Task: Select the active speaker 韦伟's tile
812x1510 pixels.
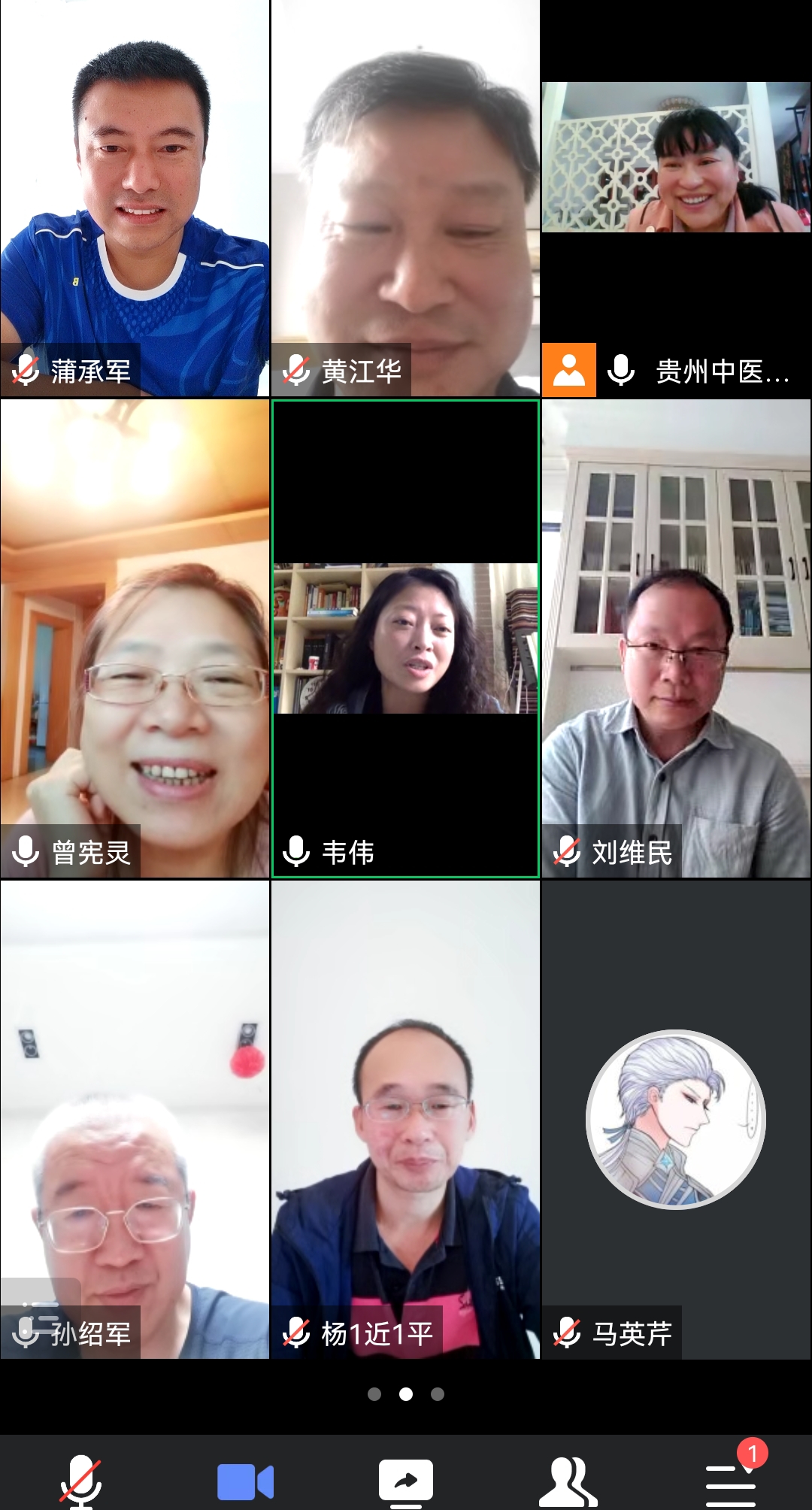Action: [x=406, y=639]
